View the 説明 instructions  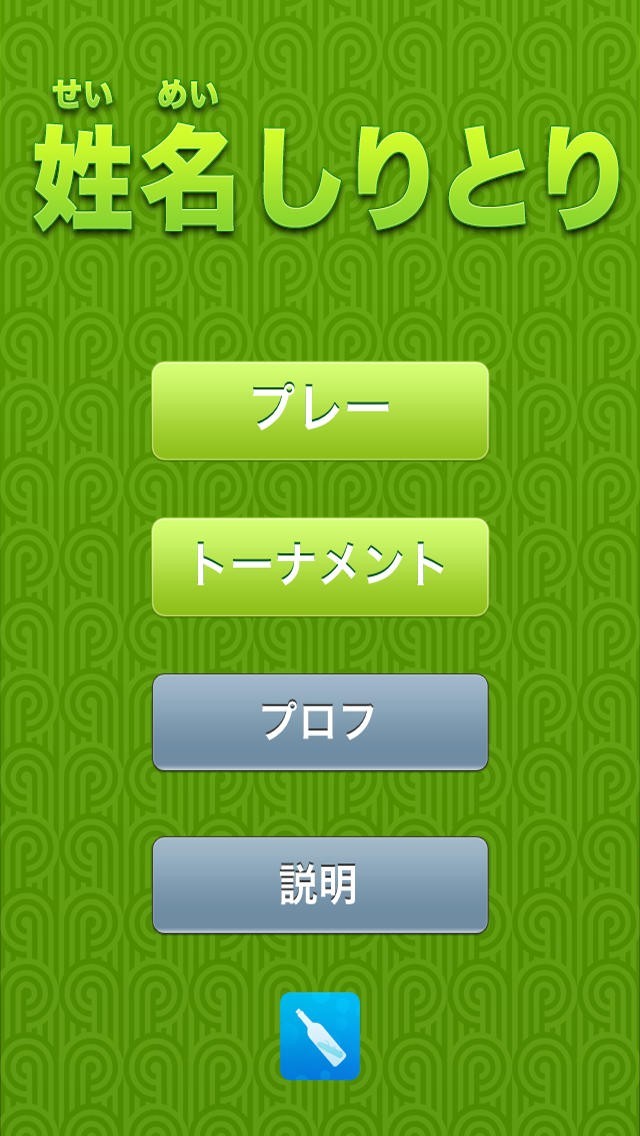(320, 885)
